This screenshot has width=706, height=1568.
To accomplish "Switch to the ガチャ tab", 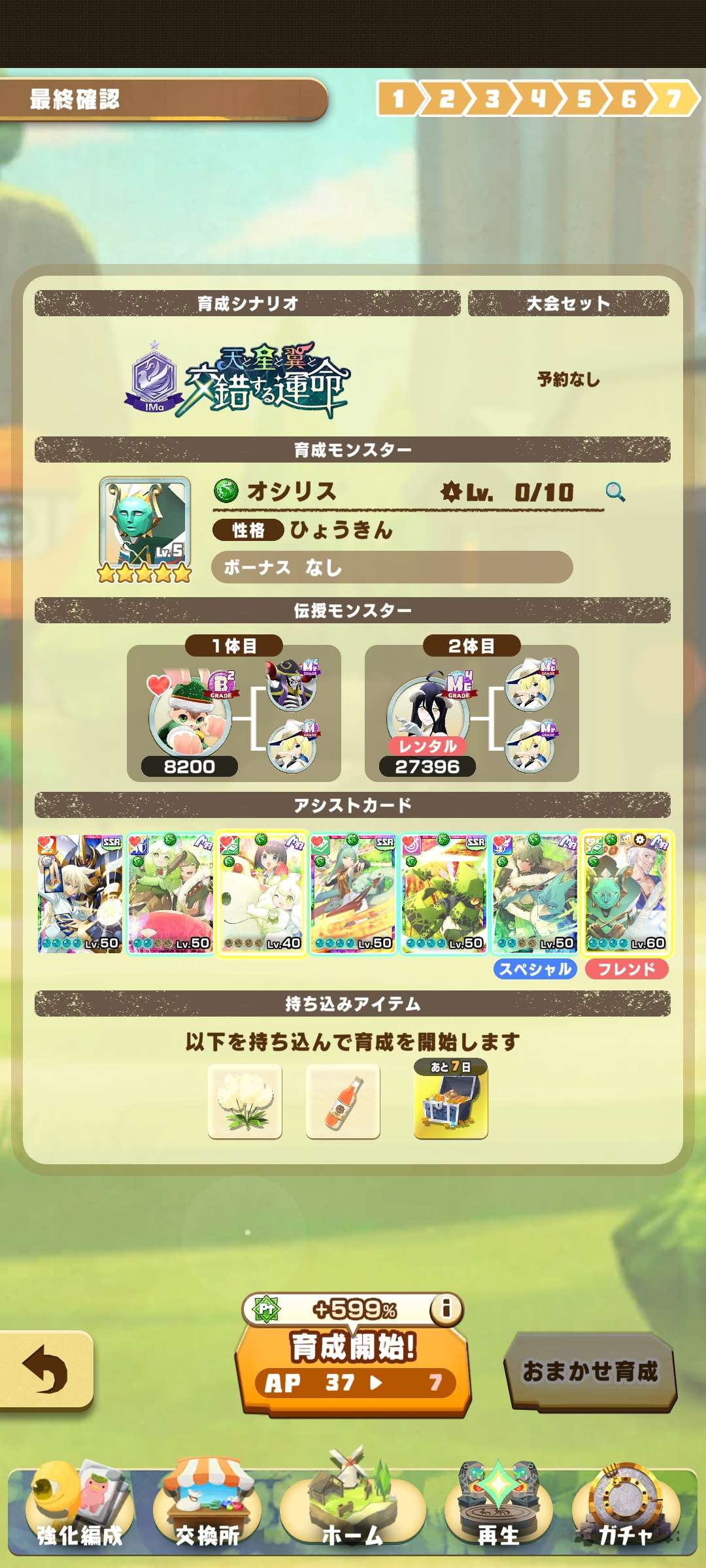I will click(626, 1514).
